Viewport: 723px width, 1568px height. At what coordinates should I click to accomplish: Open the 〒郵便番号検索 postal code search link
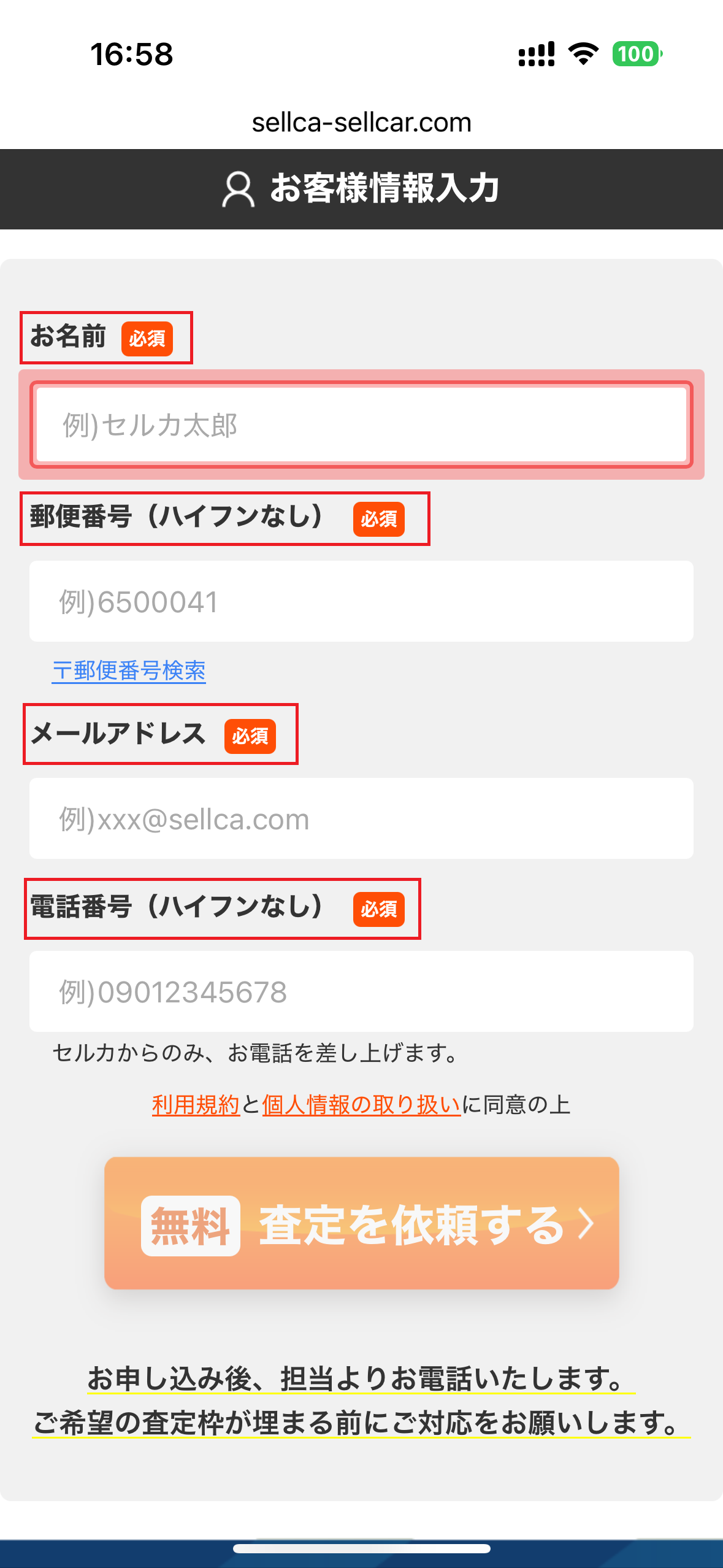(x=129, y=671)
